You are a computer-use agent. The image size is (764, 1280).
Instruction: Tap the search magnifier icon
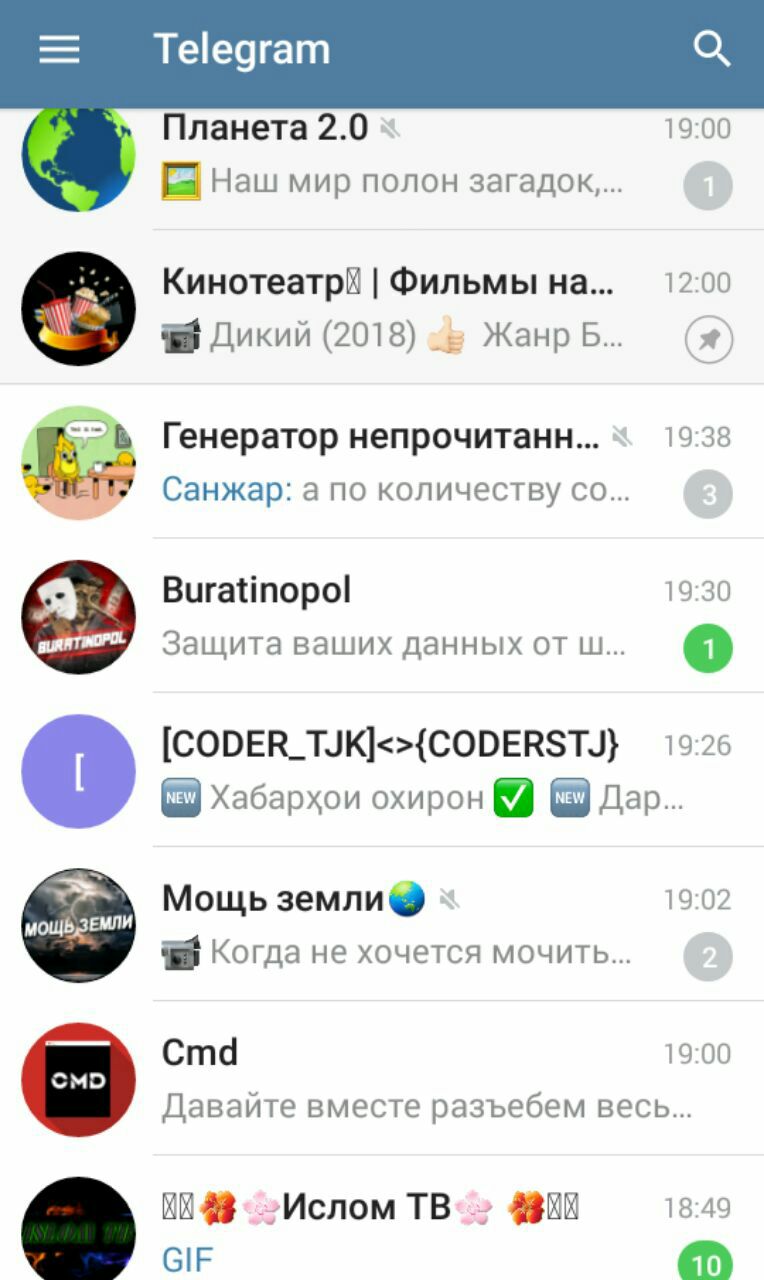coord(711,50)
